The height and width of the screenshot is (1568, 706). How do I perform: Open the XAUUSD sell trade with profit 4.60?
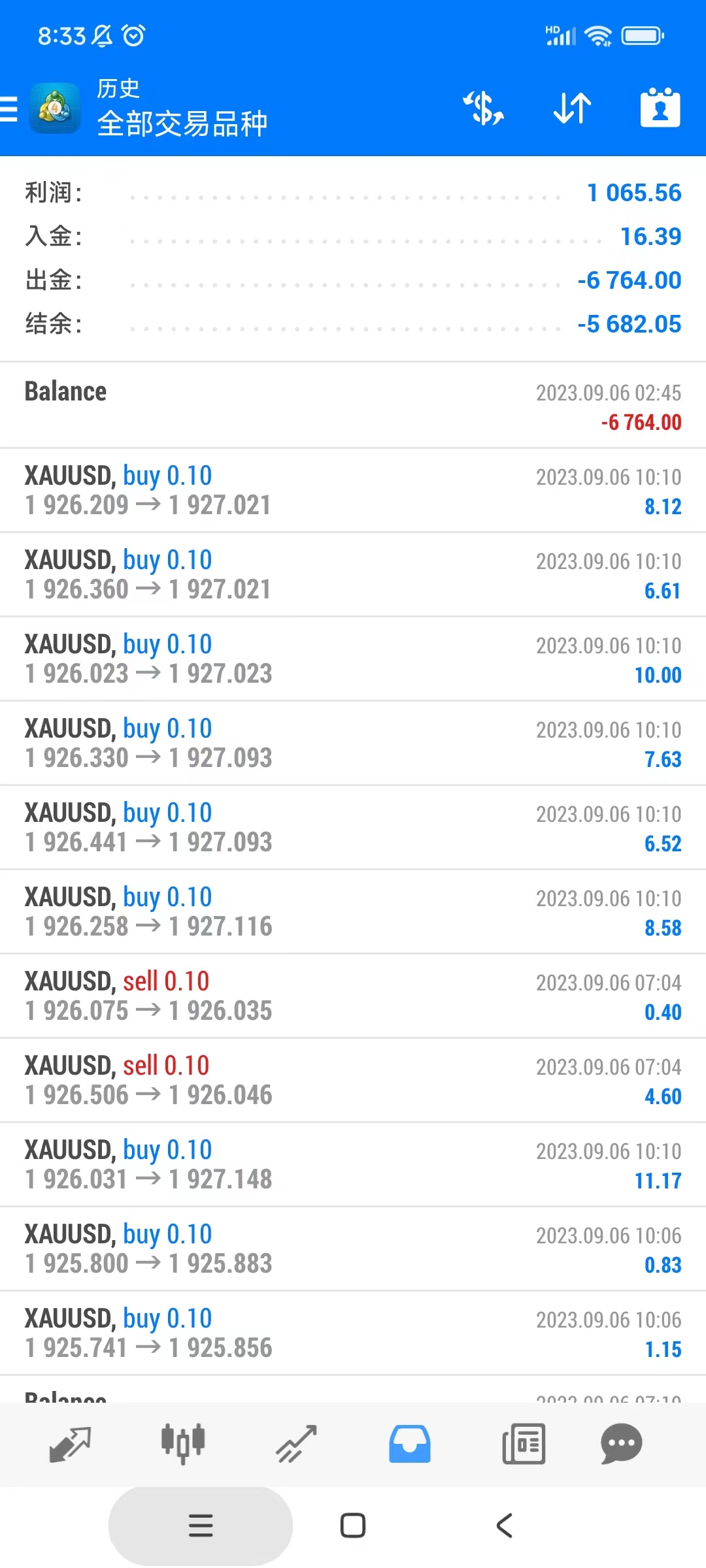353,1081
